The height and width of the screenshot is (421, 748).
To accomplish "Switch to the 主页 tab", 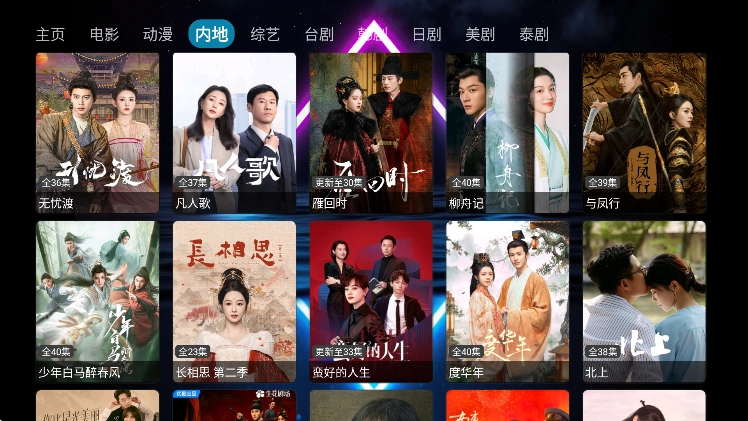I will click(50, 34).
